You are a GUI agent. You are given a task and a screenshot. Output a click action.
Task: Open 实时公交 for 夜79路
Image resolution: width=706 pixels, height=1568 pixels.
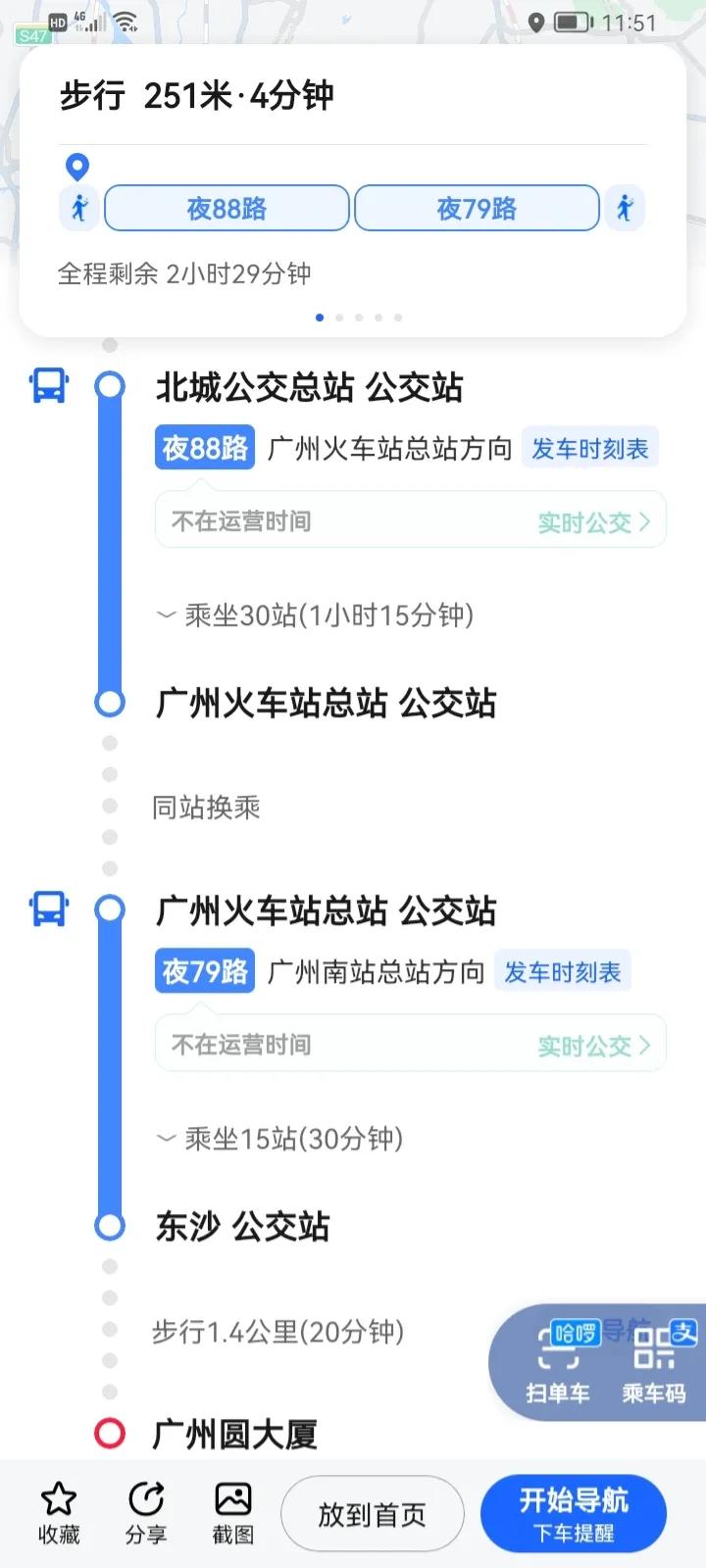click(592, 1046)
